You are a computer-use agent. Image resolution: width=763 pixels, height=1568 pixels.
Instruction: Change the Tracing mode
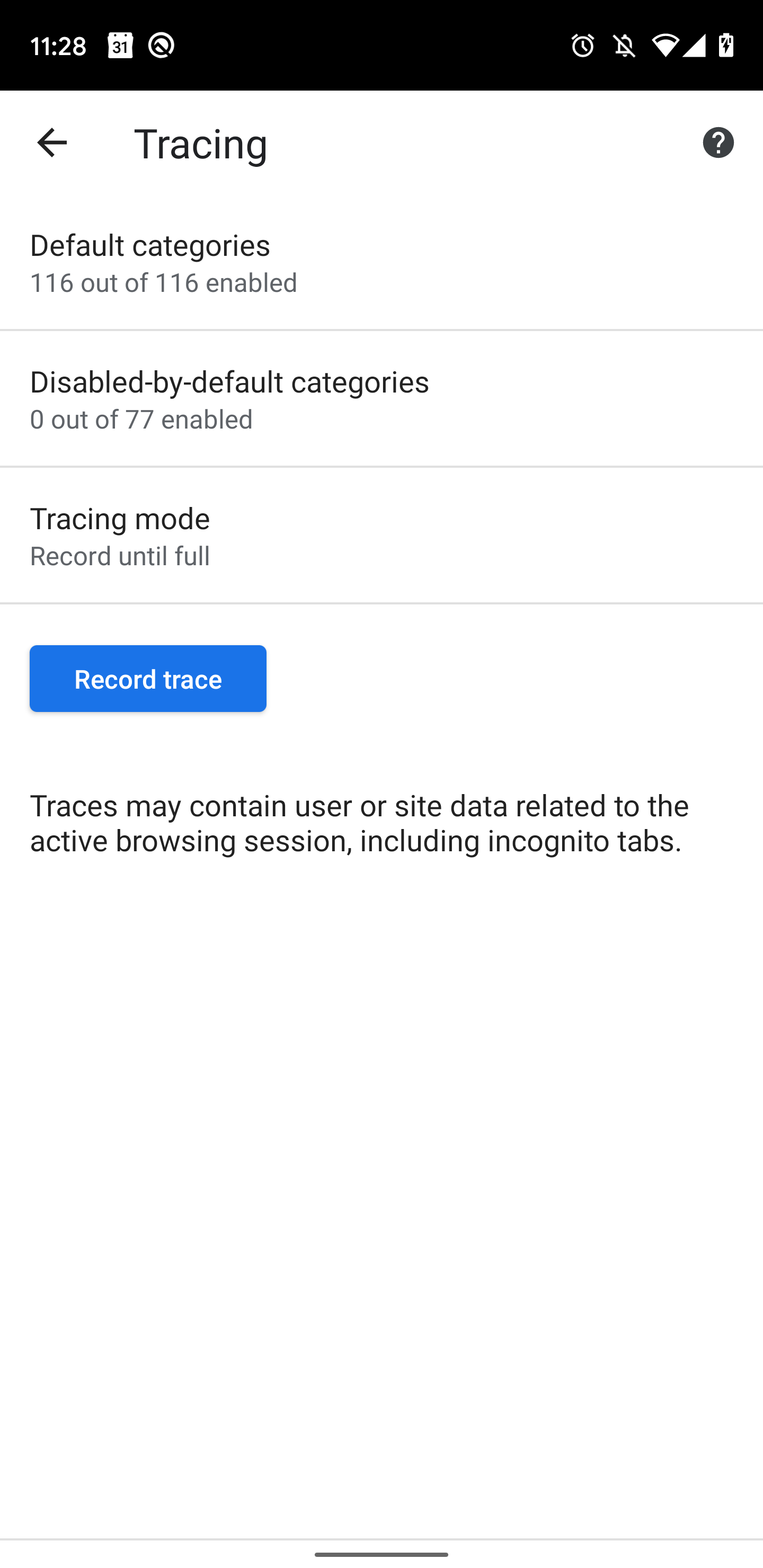tap(381, 536)
